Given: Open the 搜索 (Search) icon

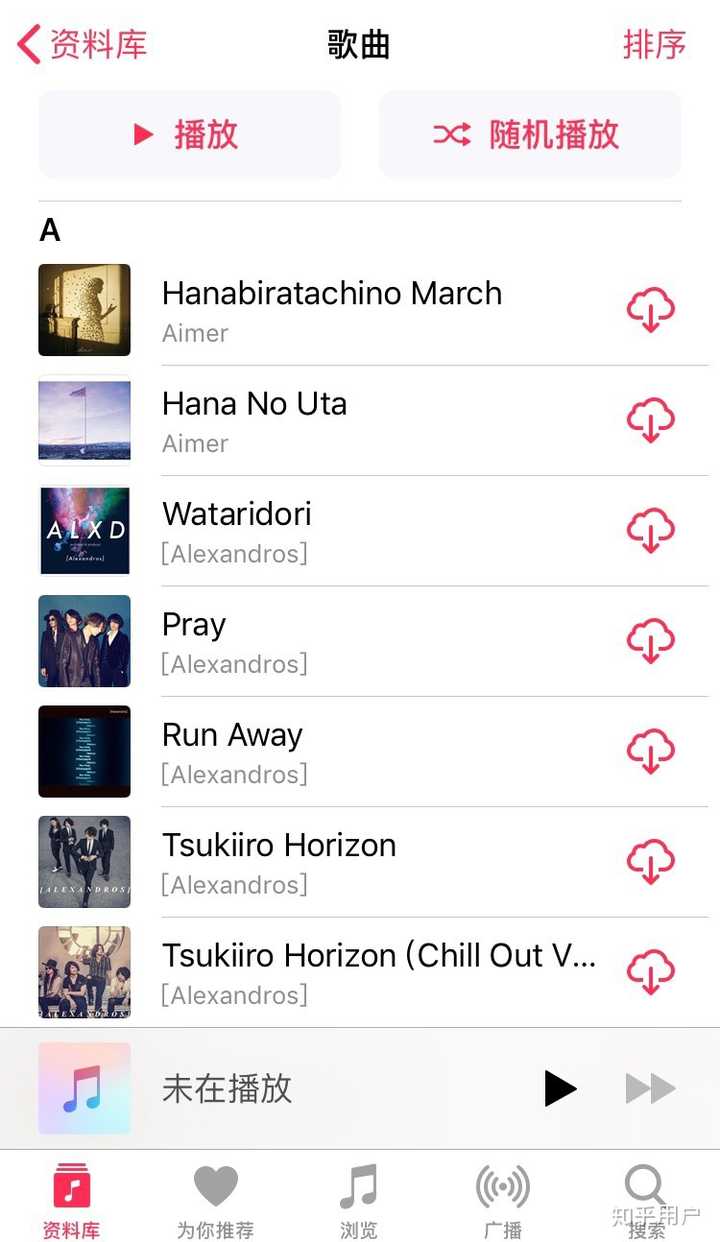Looking at the screenshot, I should (643, 1190).
